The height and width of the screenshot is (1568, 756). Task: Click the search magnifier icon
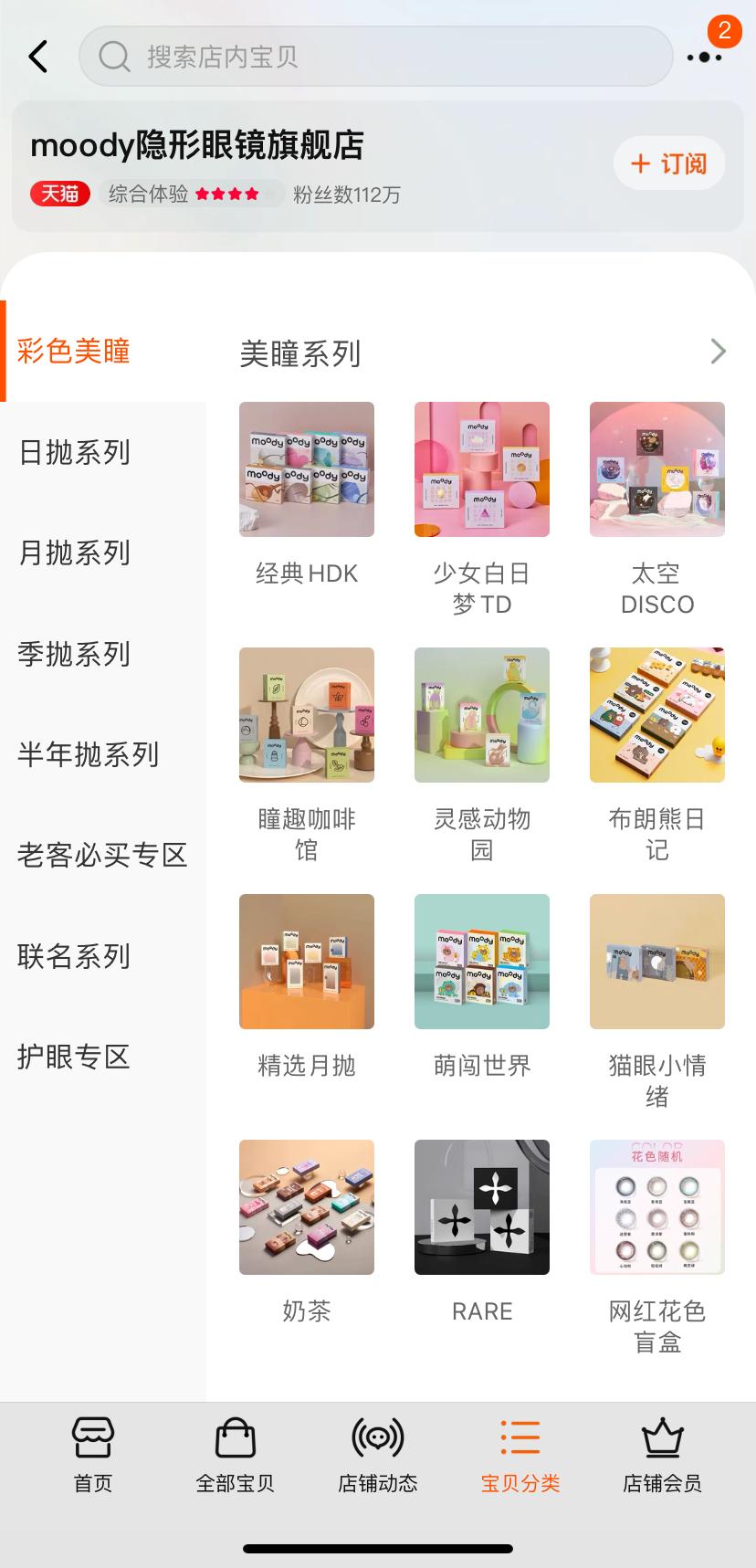click(113, 56)
